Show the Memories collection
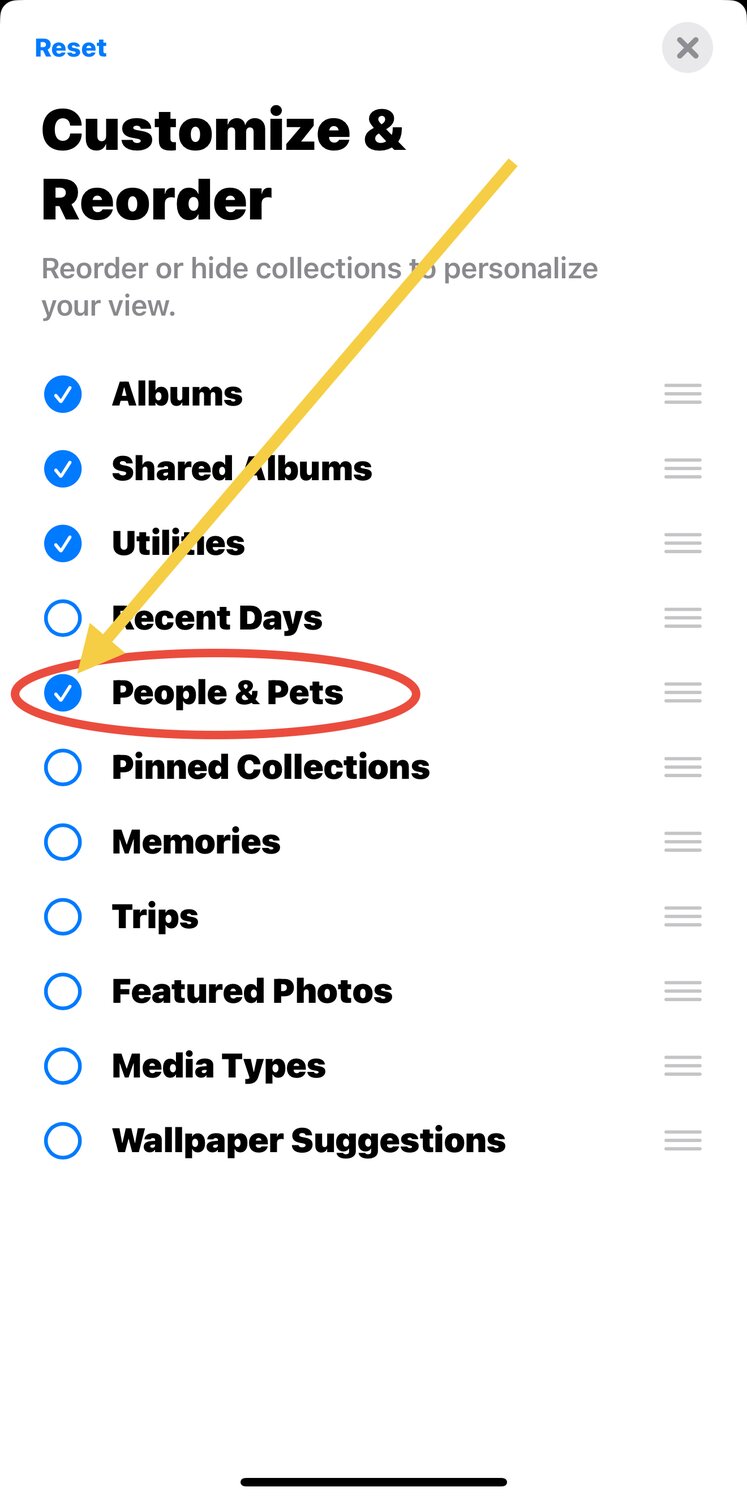 pos(63,842)
